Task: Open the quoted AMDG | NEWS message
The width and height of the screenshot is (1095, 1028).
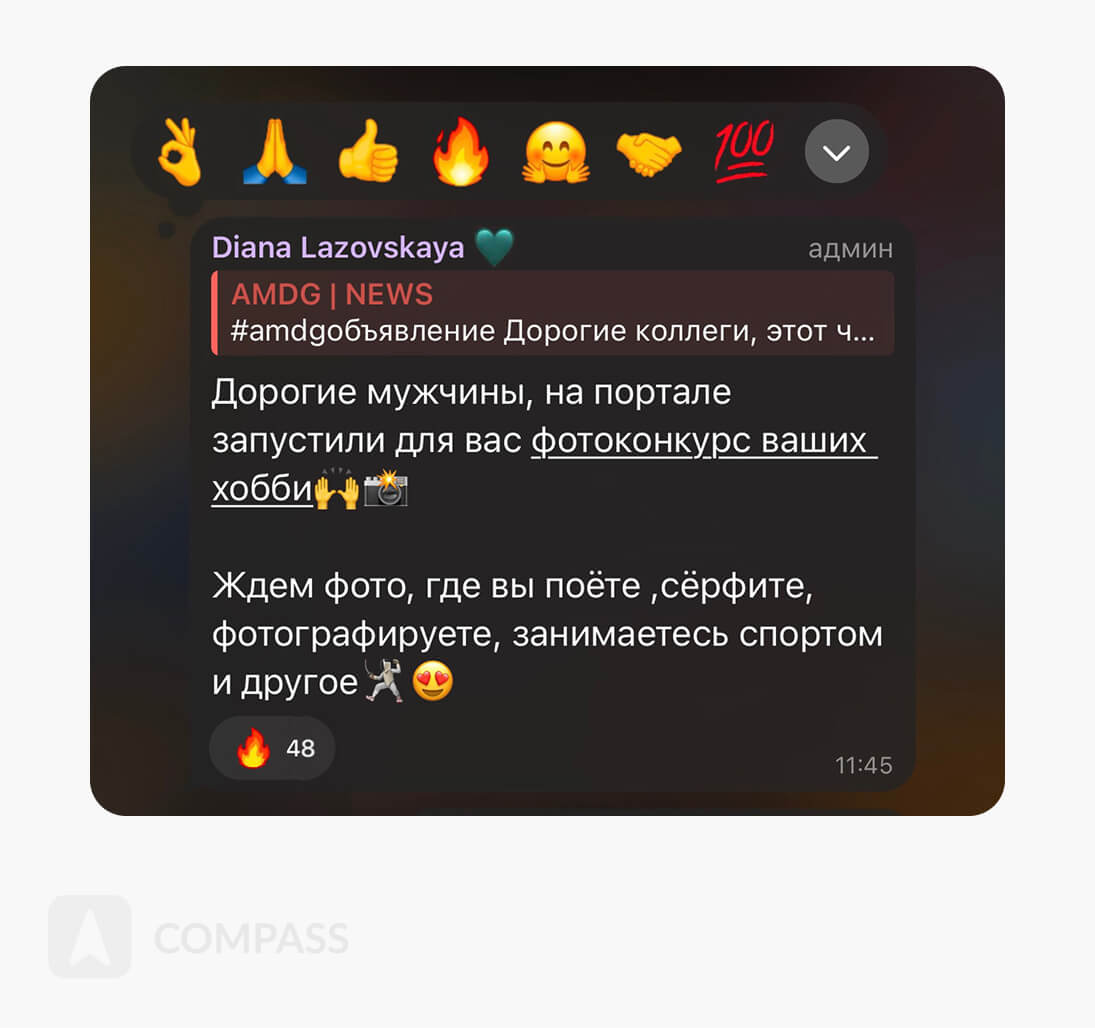Action: pos(552,312)
